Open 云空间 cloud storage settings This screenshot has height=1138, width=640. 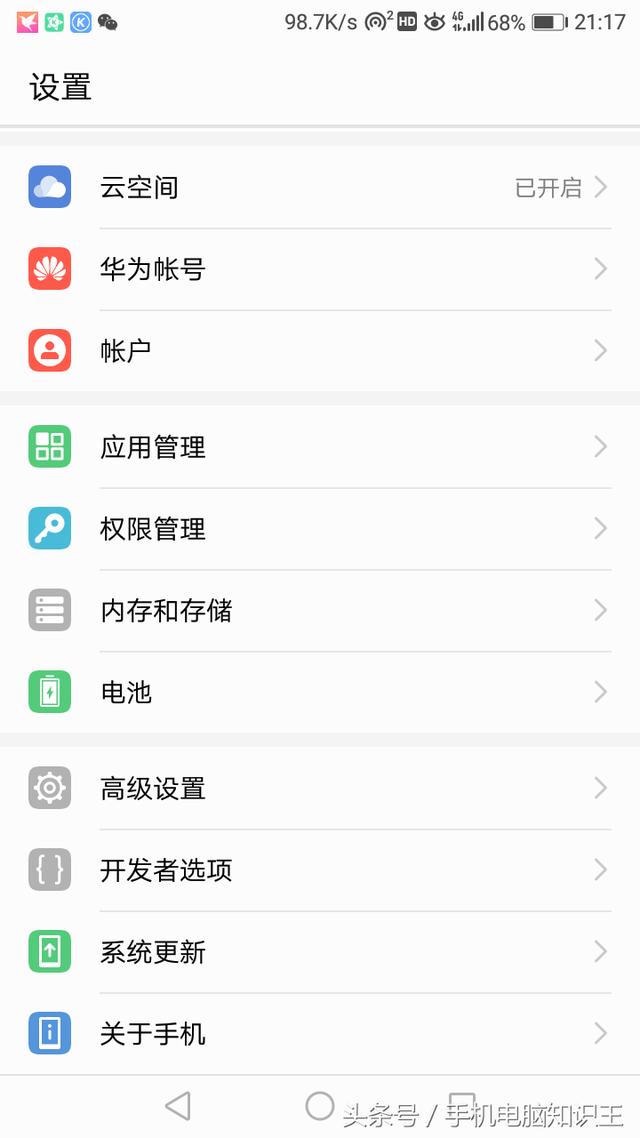coord(320,187)
